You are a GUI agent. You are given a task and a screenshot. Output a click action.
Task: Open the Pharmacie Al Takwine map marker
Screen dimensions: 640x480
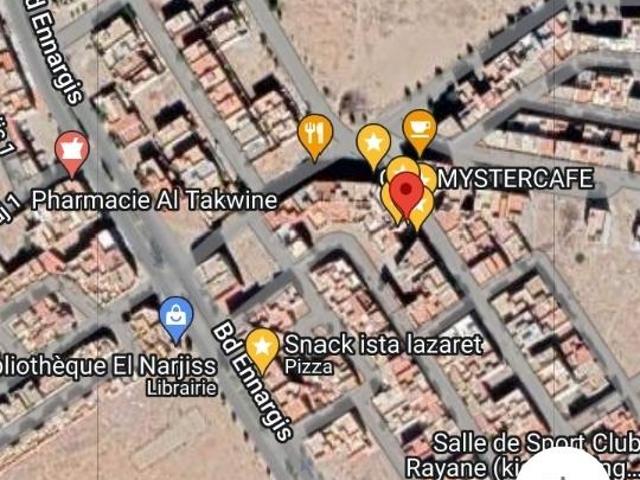72,150
